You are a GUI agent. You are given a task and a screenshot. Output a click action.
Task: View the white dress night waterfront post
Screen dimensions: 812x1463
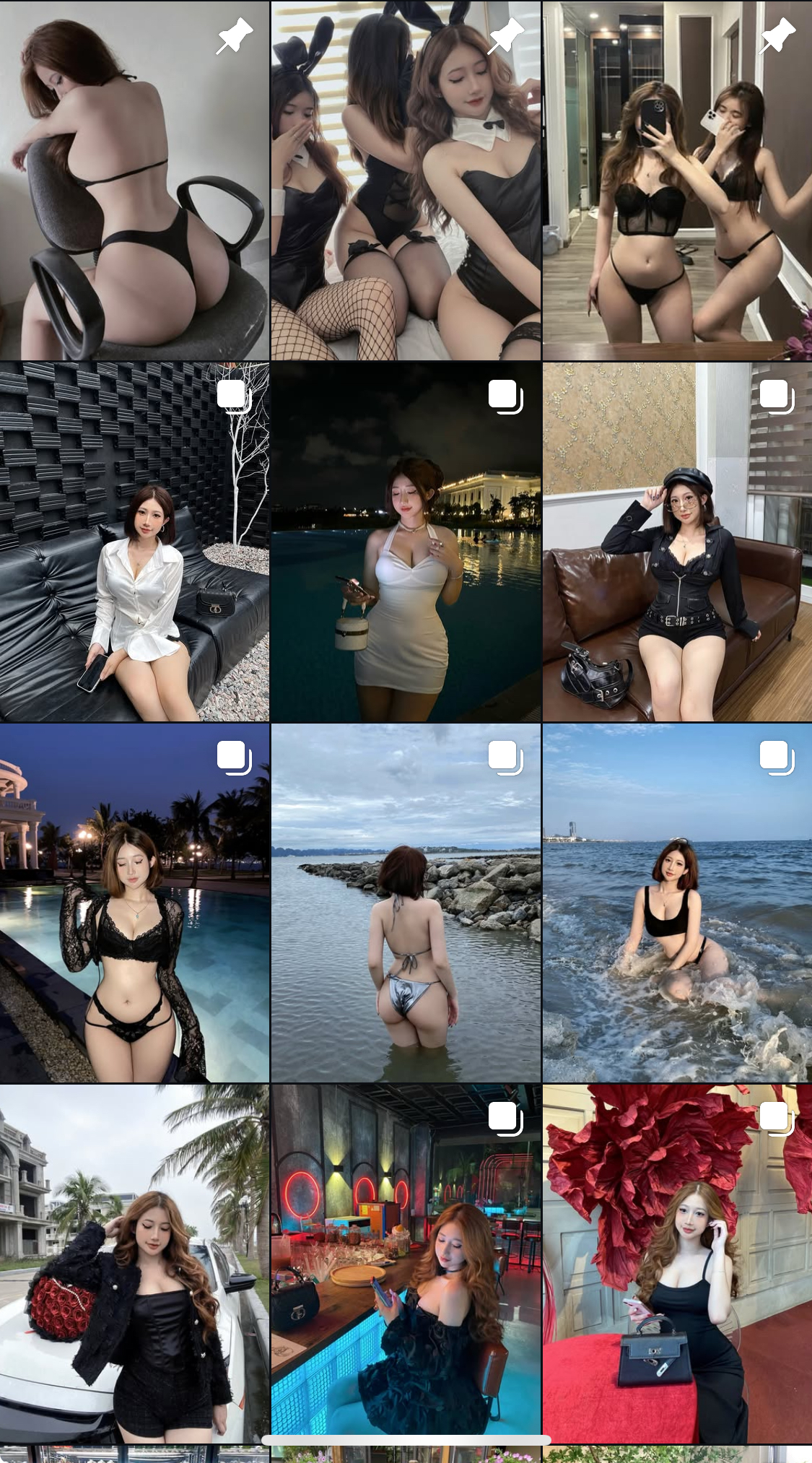tap(406, 542)
